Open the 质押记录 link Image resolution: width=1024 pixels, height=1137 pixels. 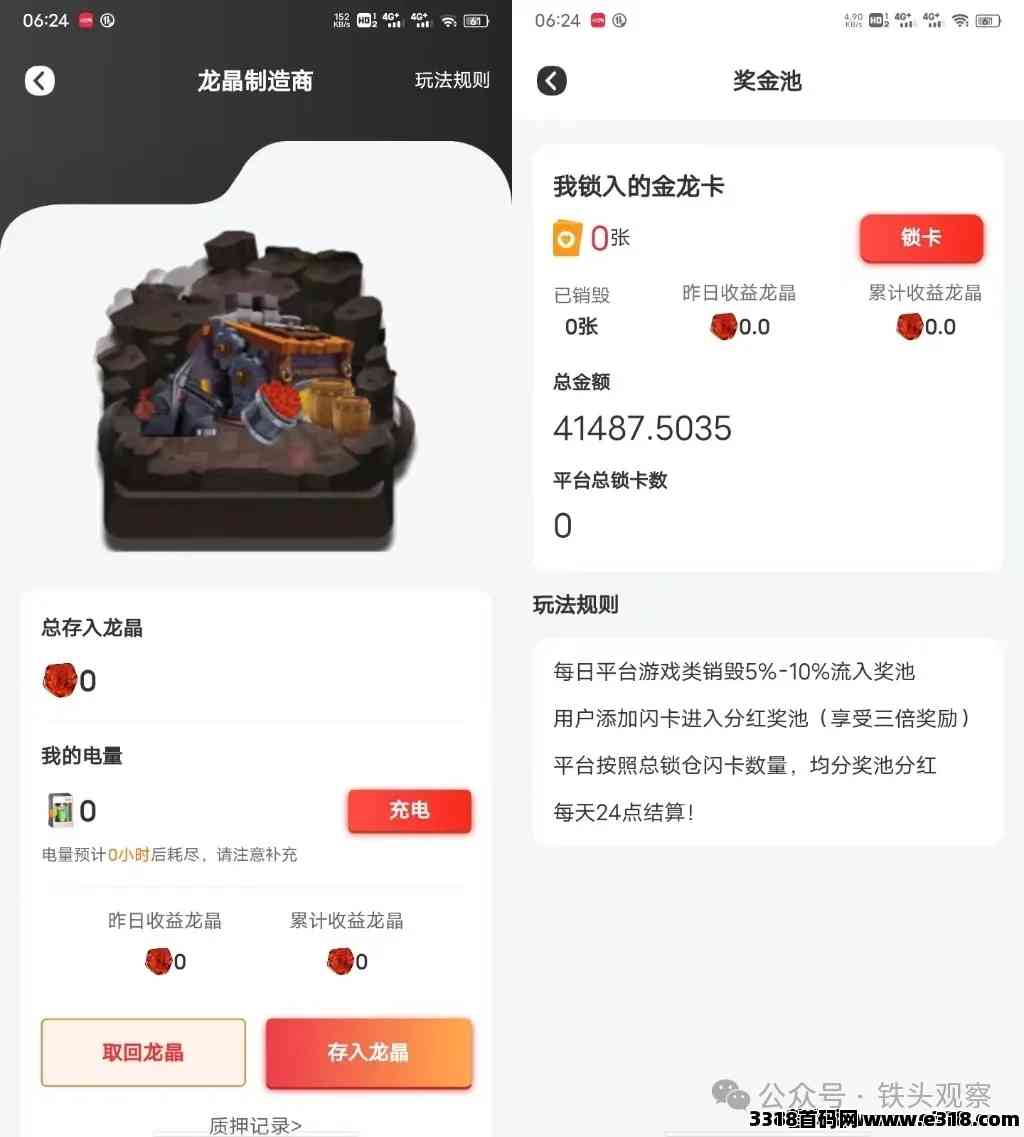click(x=255, y=1125)
